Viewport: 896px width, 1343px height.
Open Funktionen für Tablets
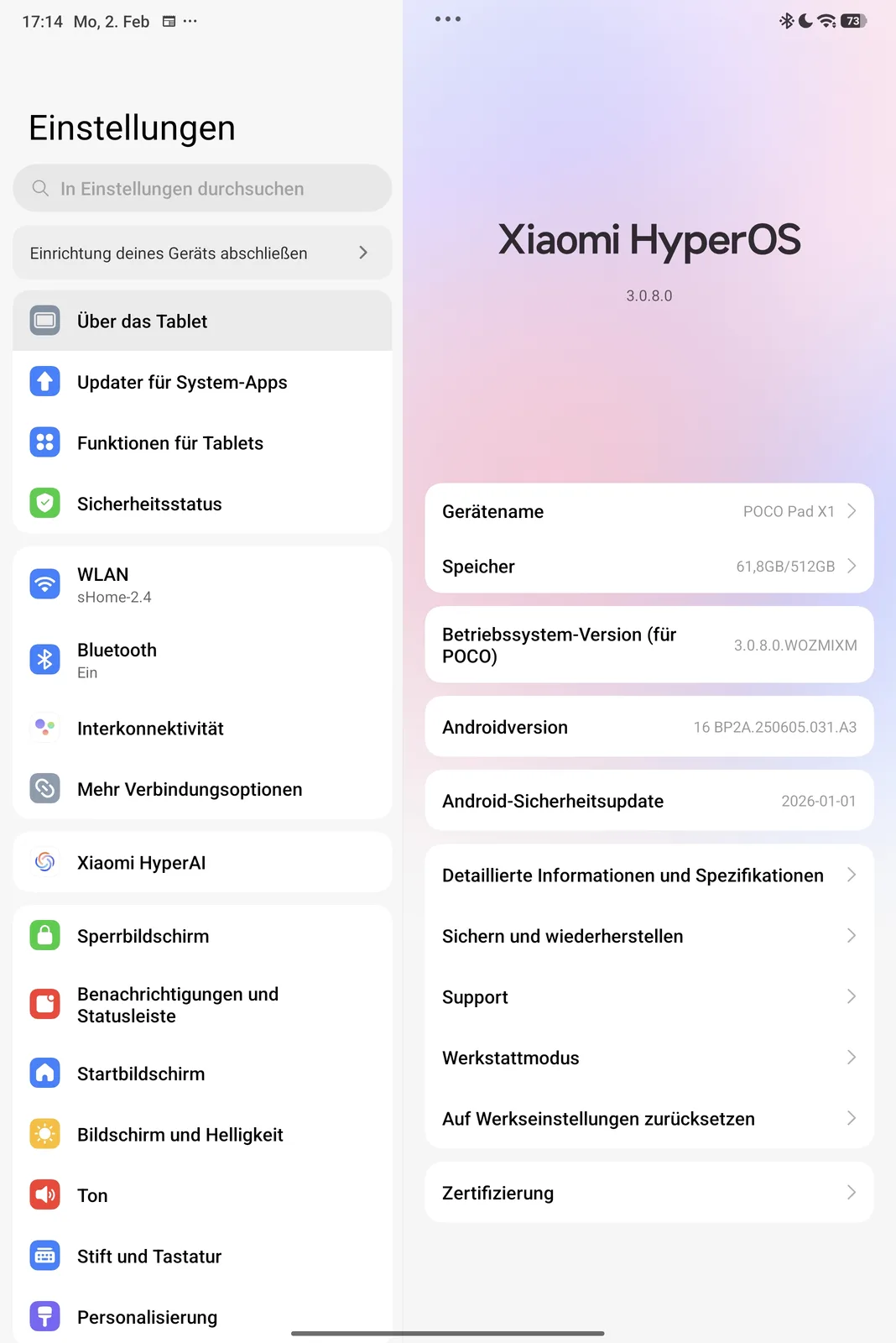click(201, 443)
